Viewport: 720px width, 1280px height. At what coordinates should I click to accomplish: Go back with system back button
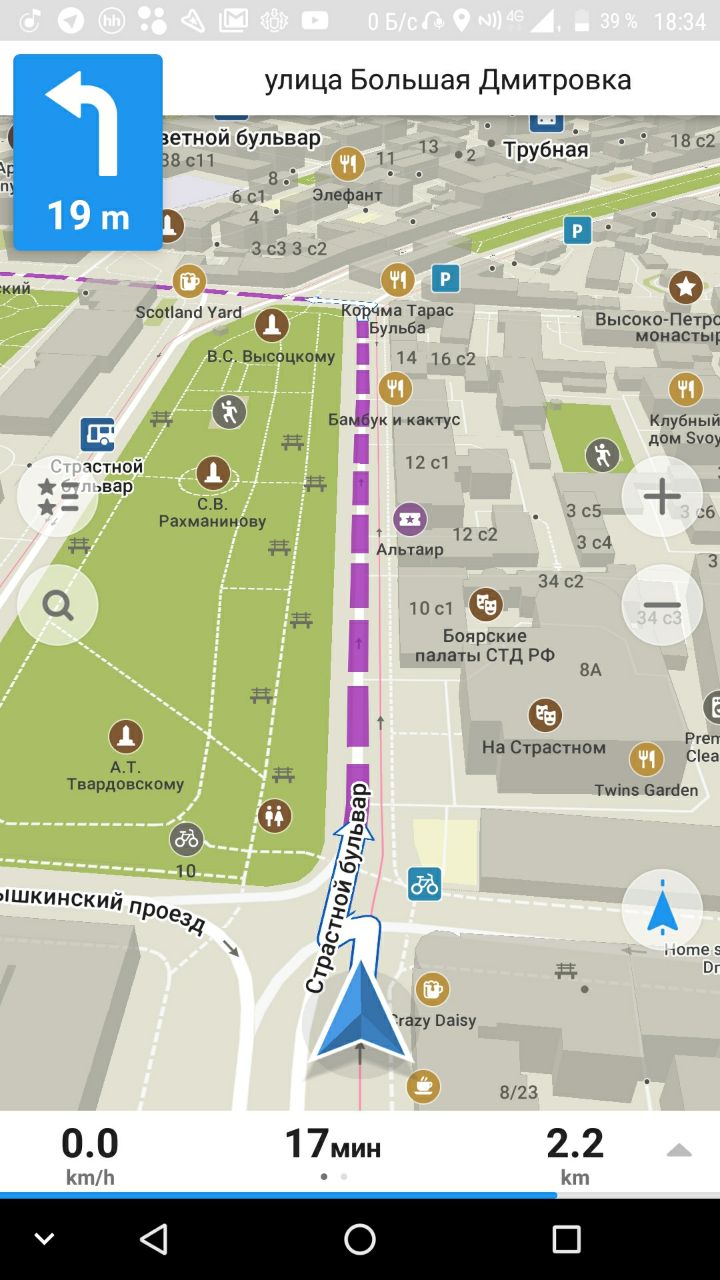pos(153,1240)
